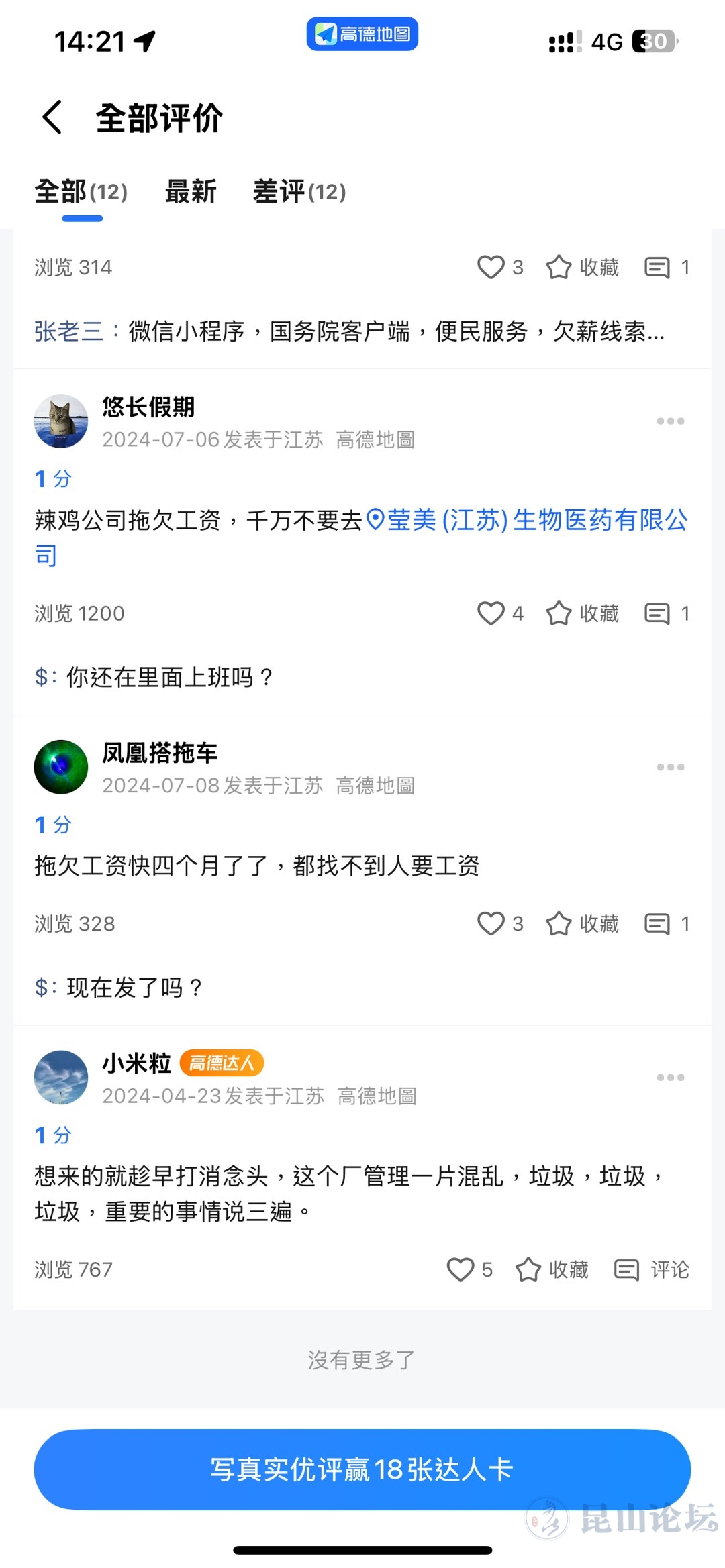
Task: Select the 全部 reviews tab
Action: 81,192
